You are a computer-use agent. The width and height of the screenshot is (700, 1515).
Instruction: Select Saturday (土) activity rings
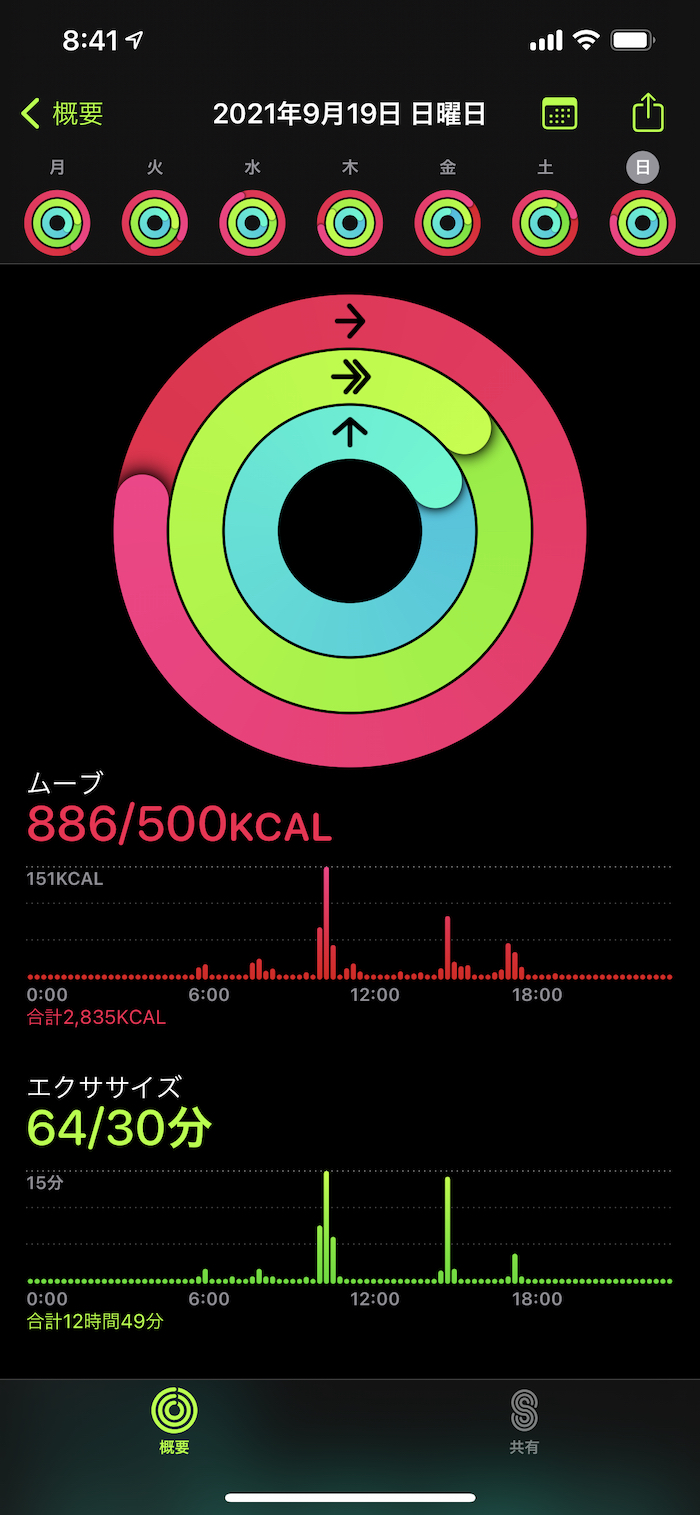click(545, 222)
